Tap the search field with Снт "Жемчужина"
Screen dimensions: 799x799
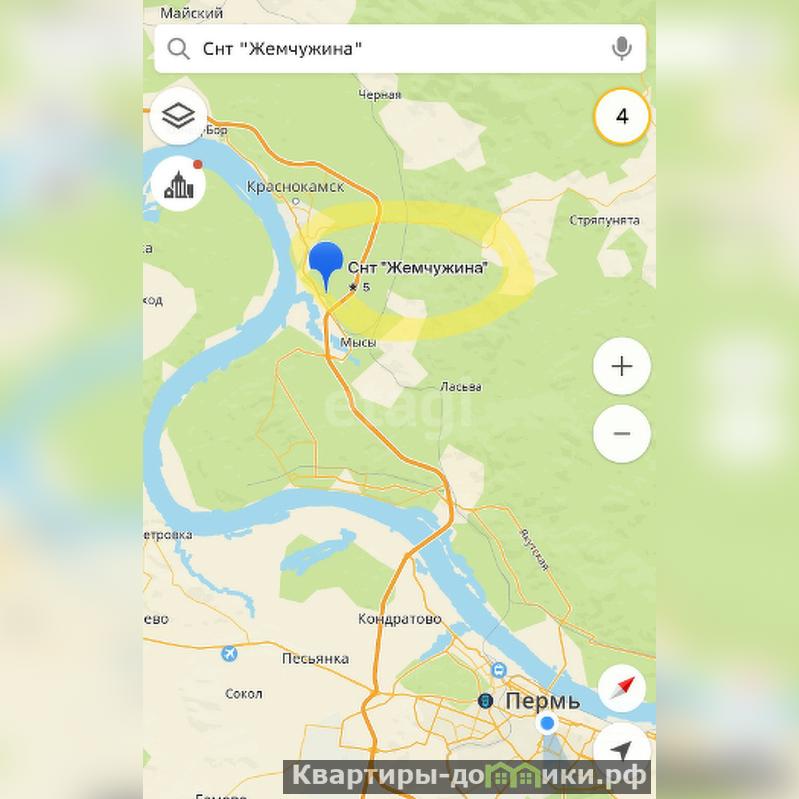[x=390, y=48]
